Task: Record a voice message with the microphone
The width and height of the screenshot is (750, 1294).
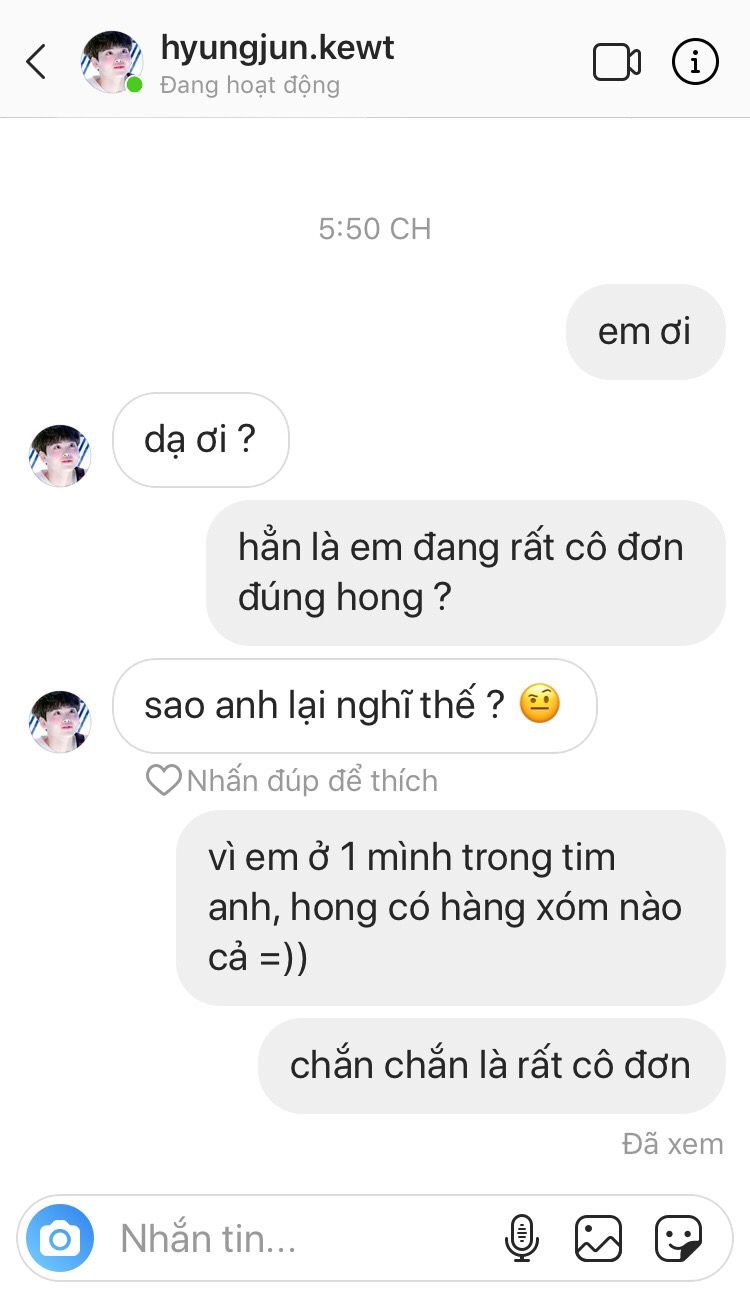Action: pos(521,1239)
